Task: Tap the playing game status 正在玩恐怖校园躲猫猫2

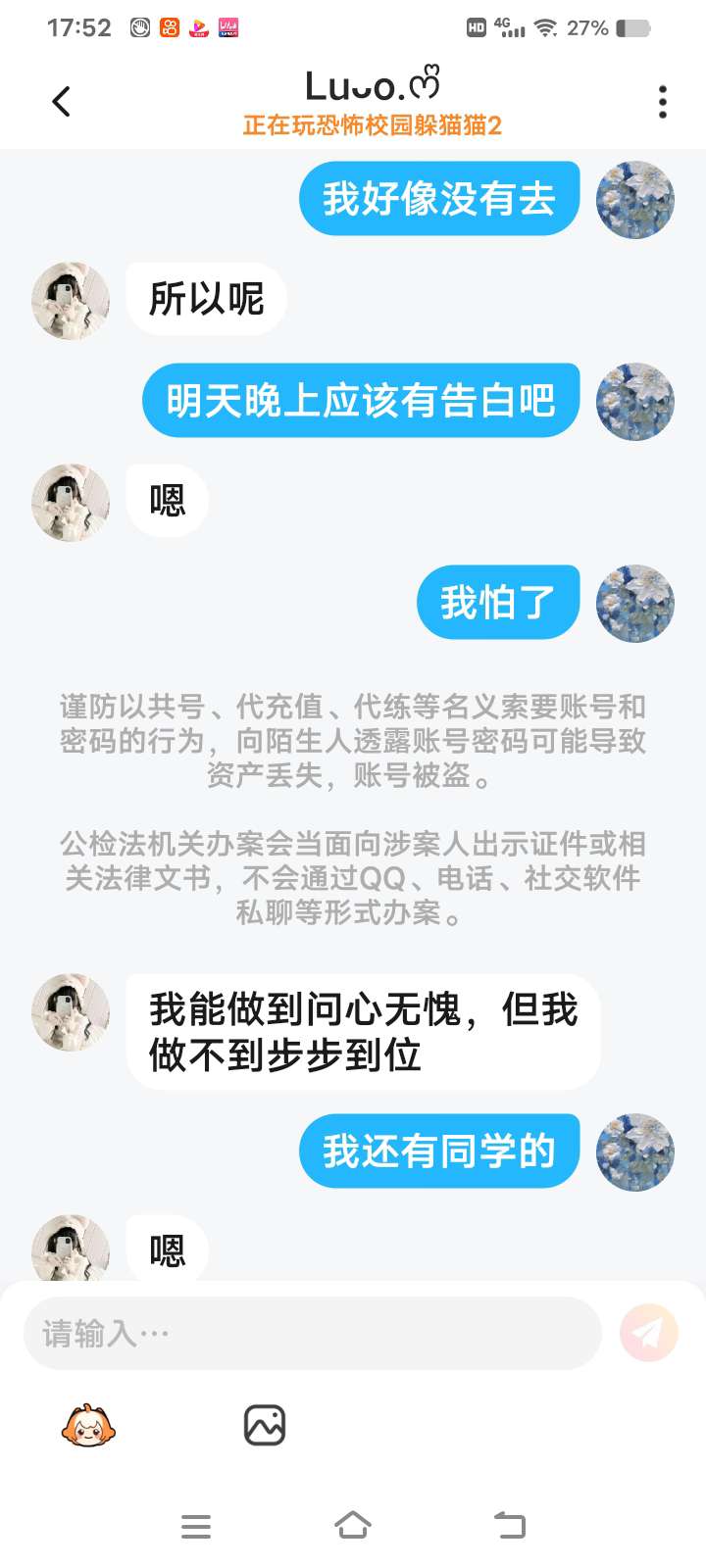Action: tap(373, 125)
